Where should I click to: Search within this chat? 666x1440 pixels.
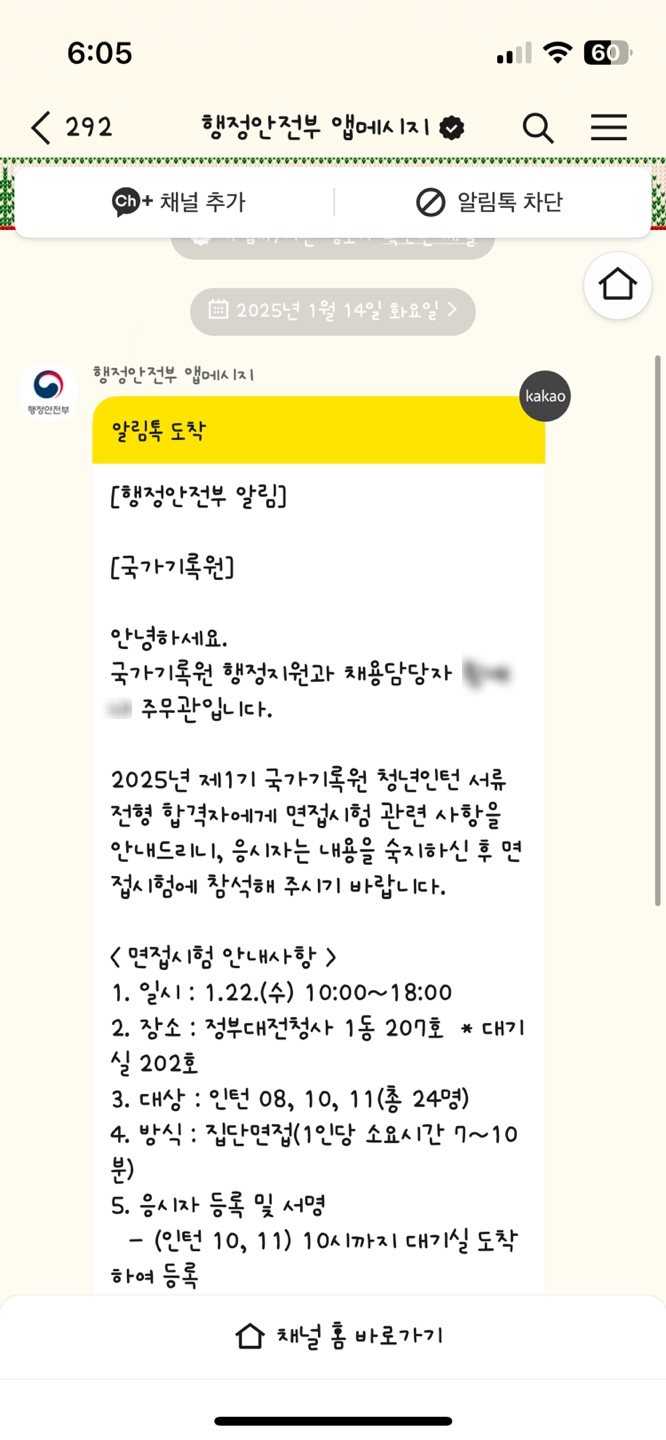point(538,128)
